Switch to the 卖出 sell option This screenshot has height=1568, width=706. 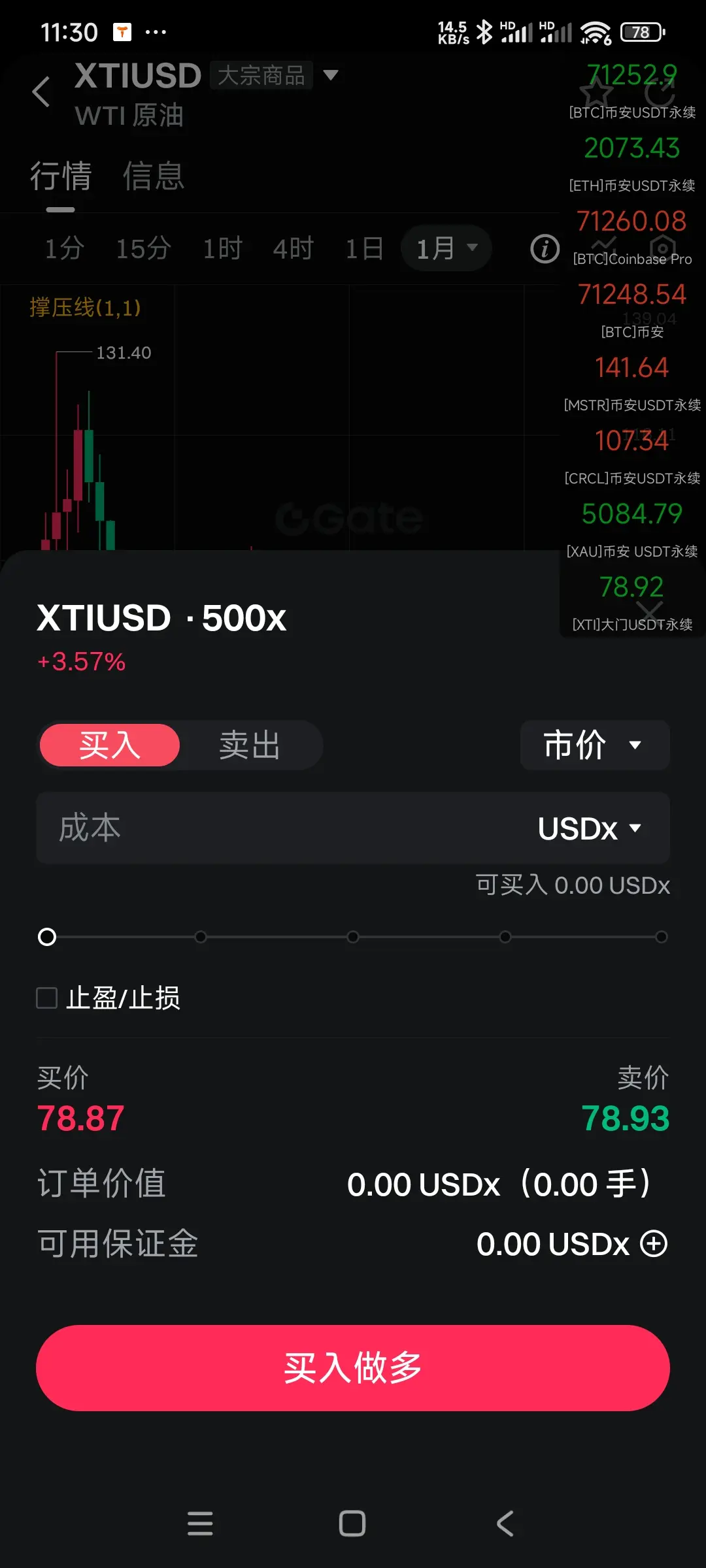pos(250,745)
